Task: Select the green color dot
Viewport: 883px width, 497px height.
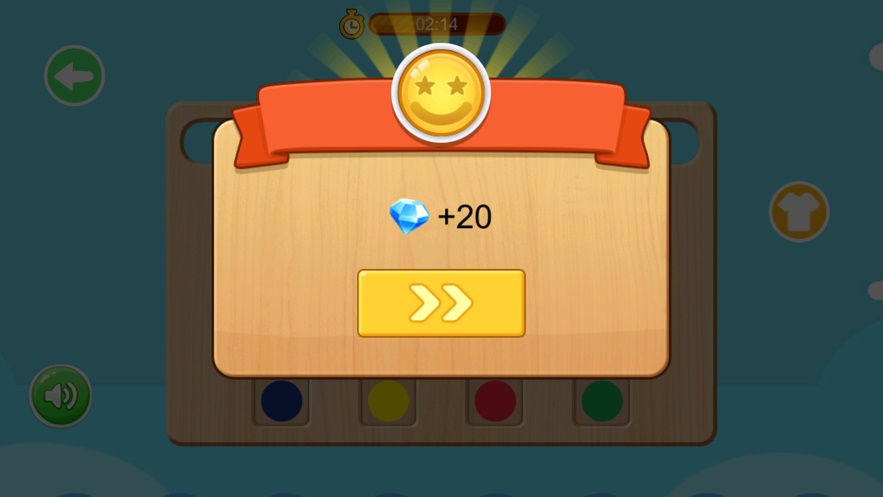Action: (602, 400)
